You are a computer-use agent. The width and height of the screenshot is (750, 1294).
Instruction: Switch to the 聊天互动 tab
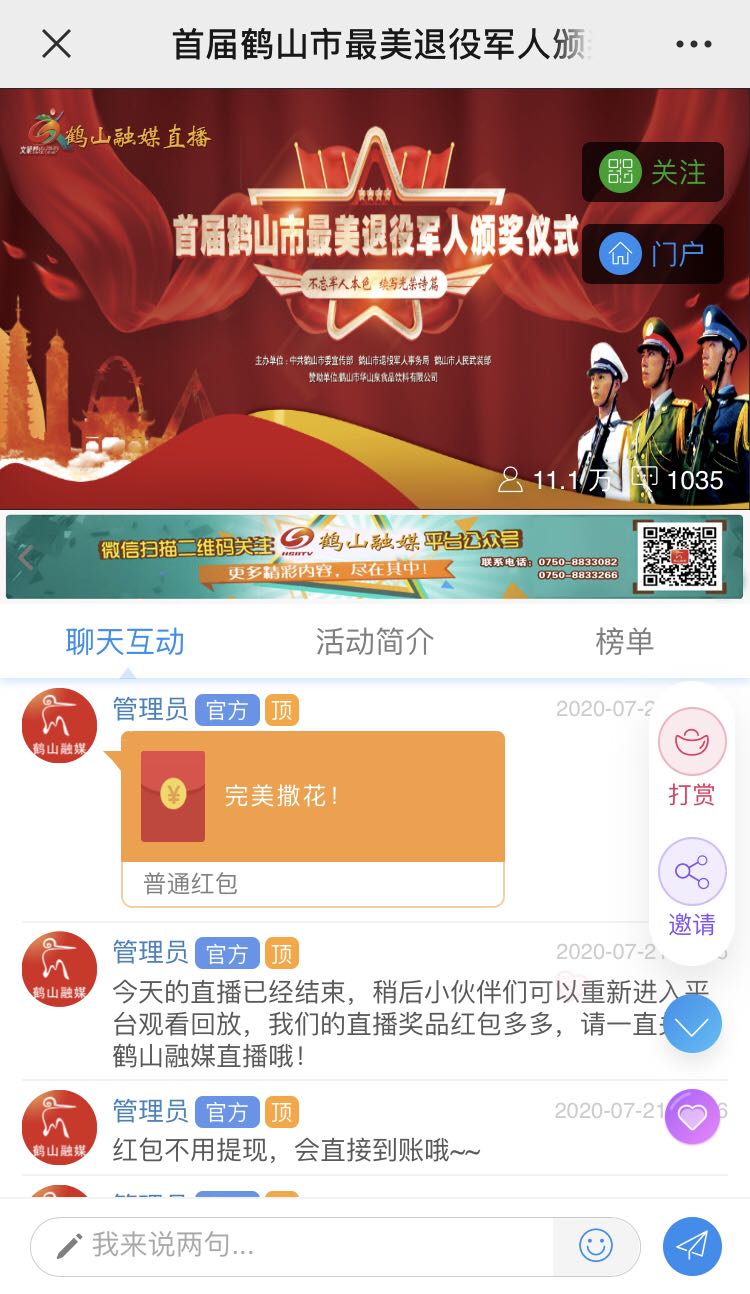click(x=125, y=641)
